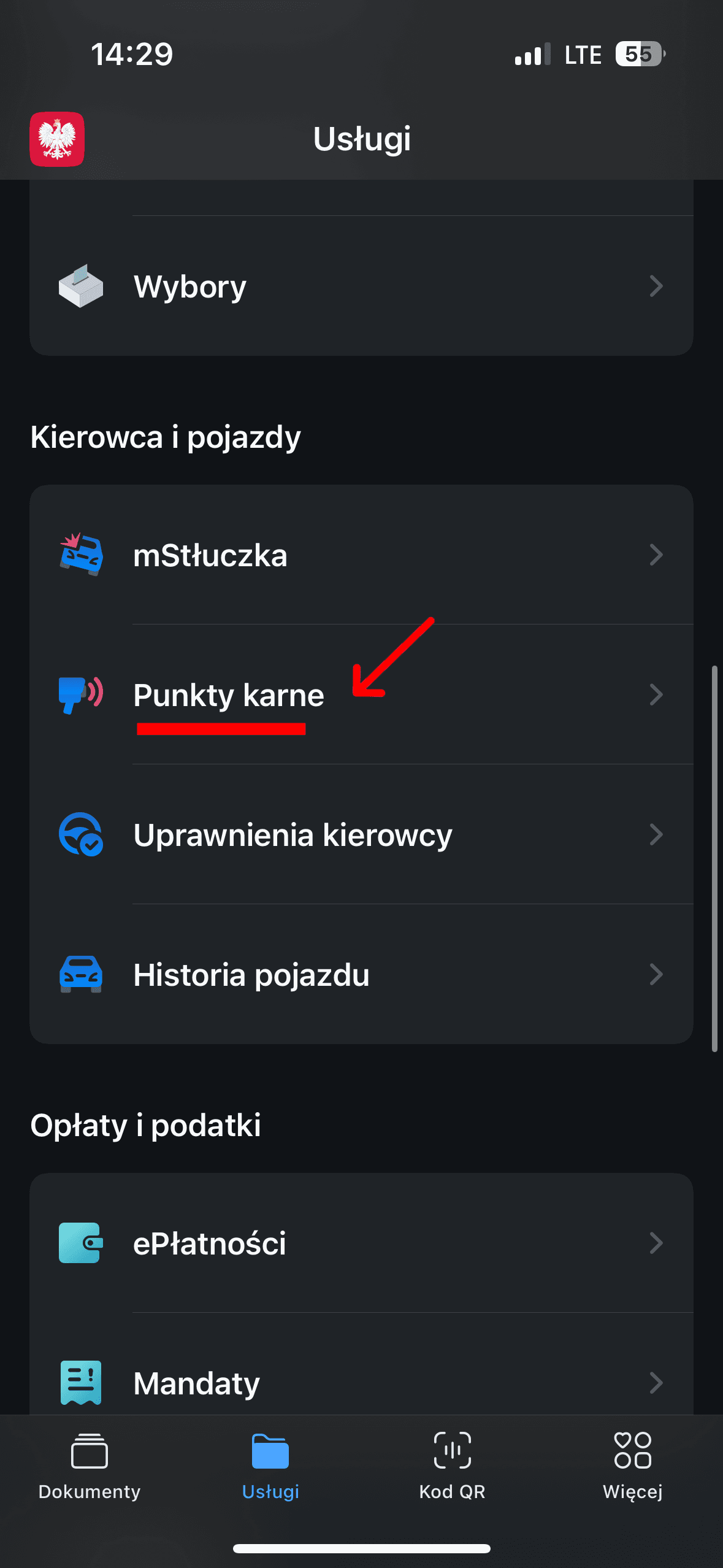Expand Historia pojazdu using the right arrow
The image size is (723, 1568).
(x=657, y=974)
